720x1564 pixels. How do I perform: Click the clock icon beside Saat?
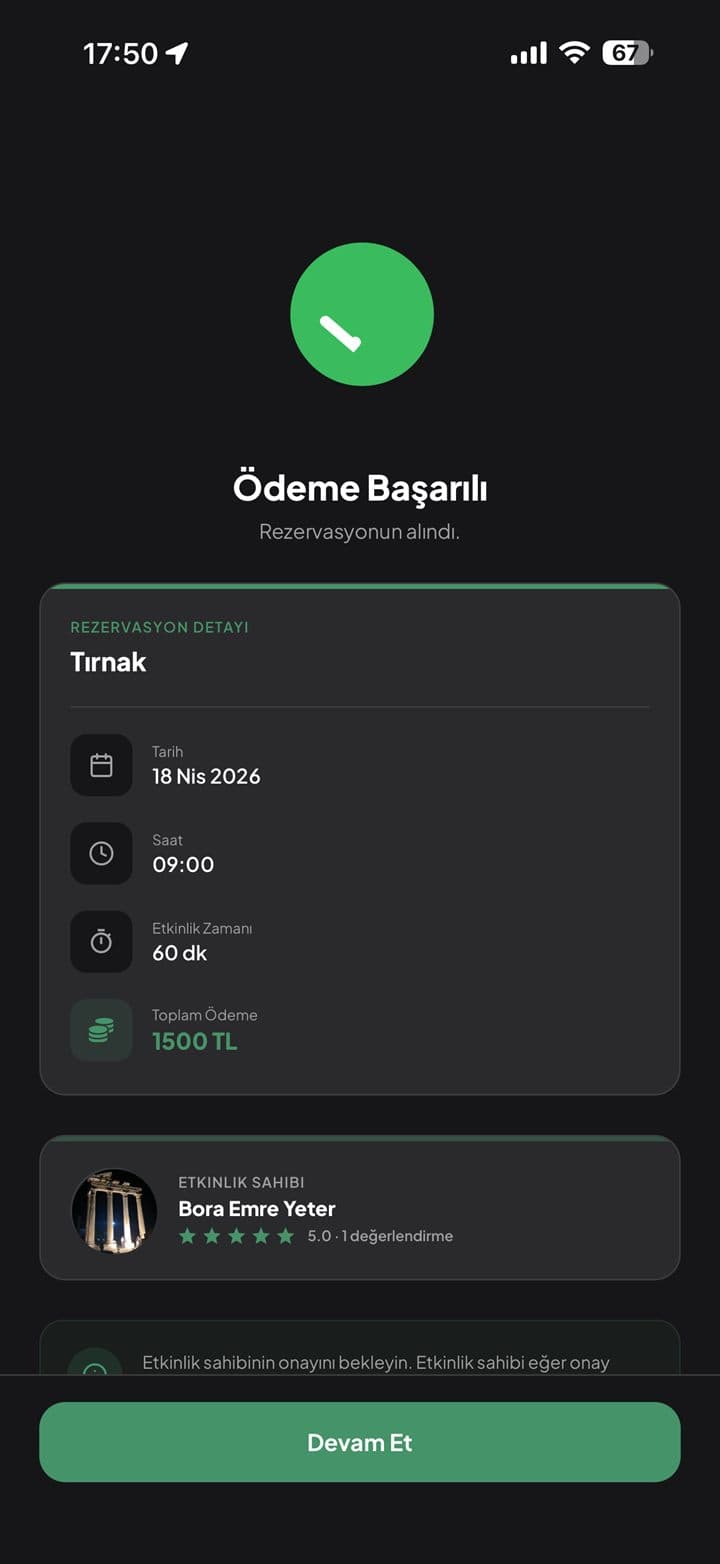click(101, 853)
